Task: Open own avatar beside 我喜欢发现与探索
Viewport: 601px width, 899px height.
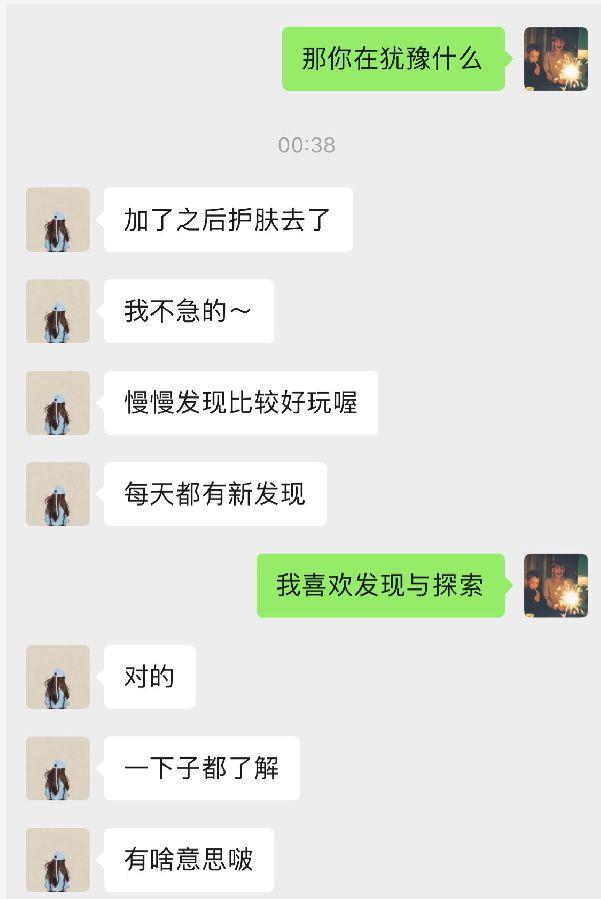Action: click(555, 586)
